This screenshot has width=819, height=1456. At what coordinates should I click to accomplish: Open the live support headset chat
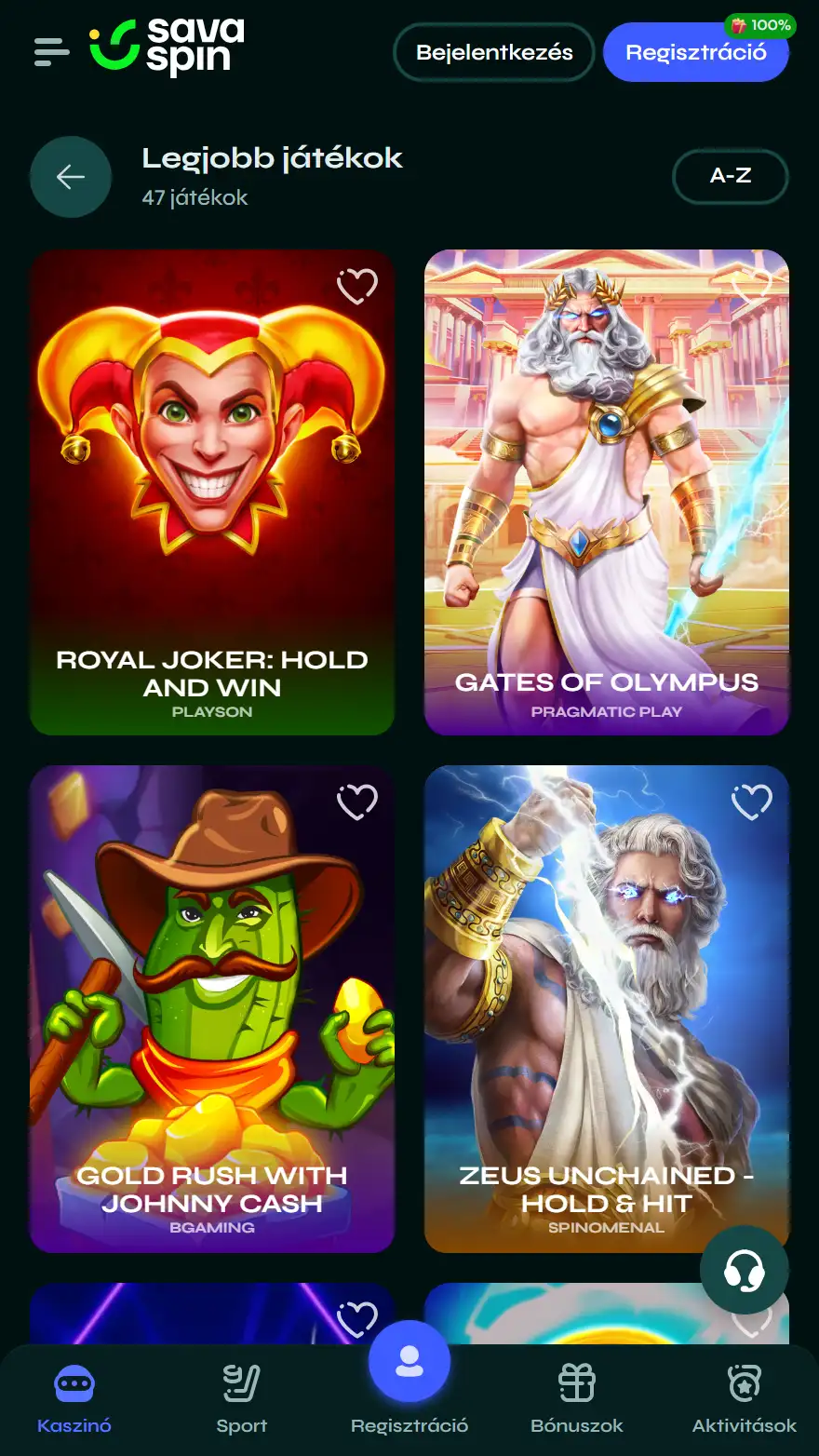744,1270
